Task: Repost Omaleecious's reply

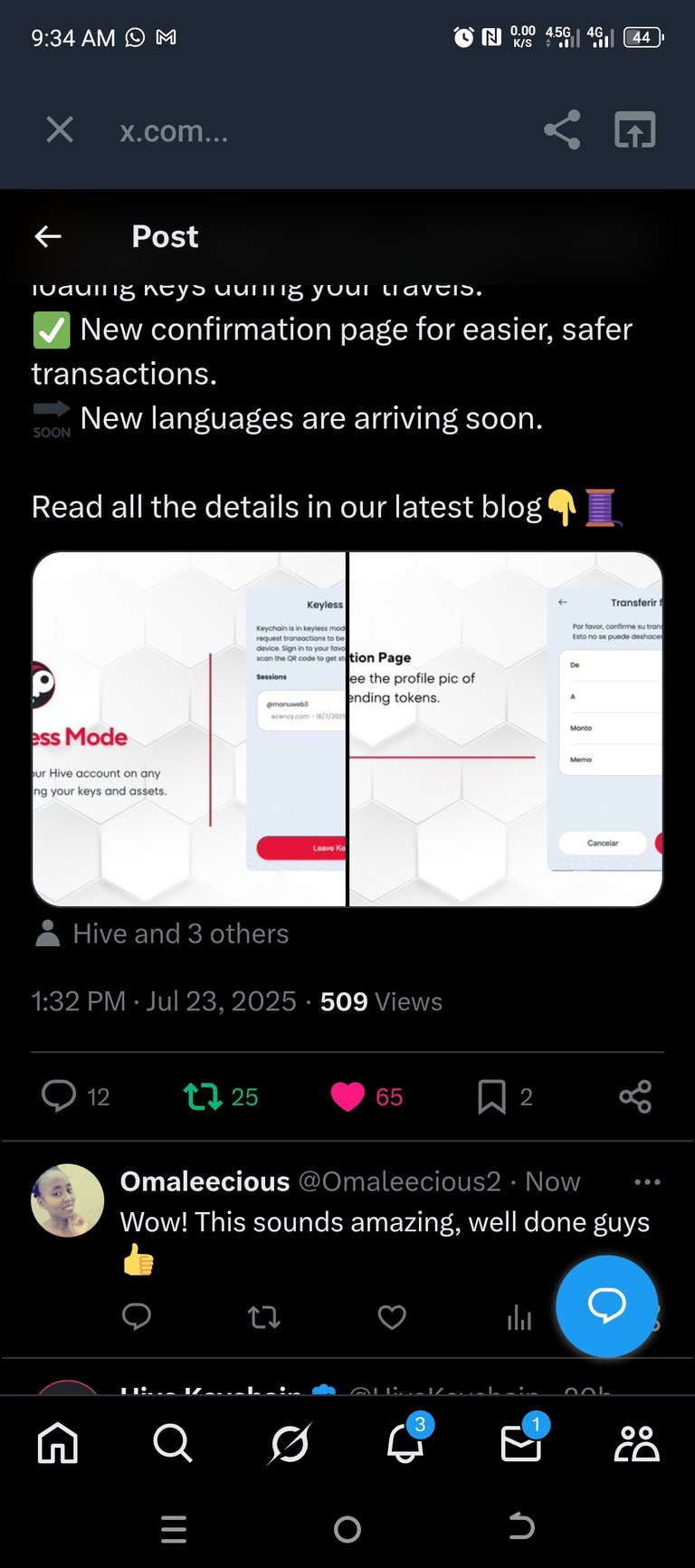Action: [x=264, y=1317]
